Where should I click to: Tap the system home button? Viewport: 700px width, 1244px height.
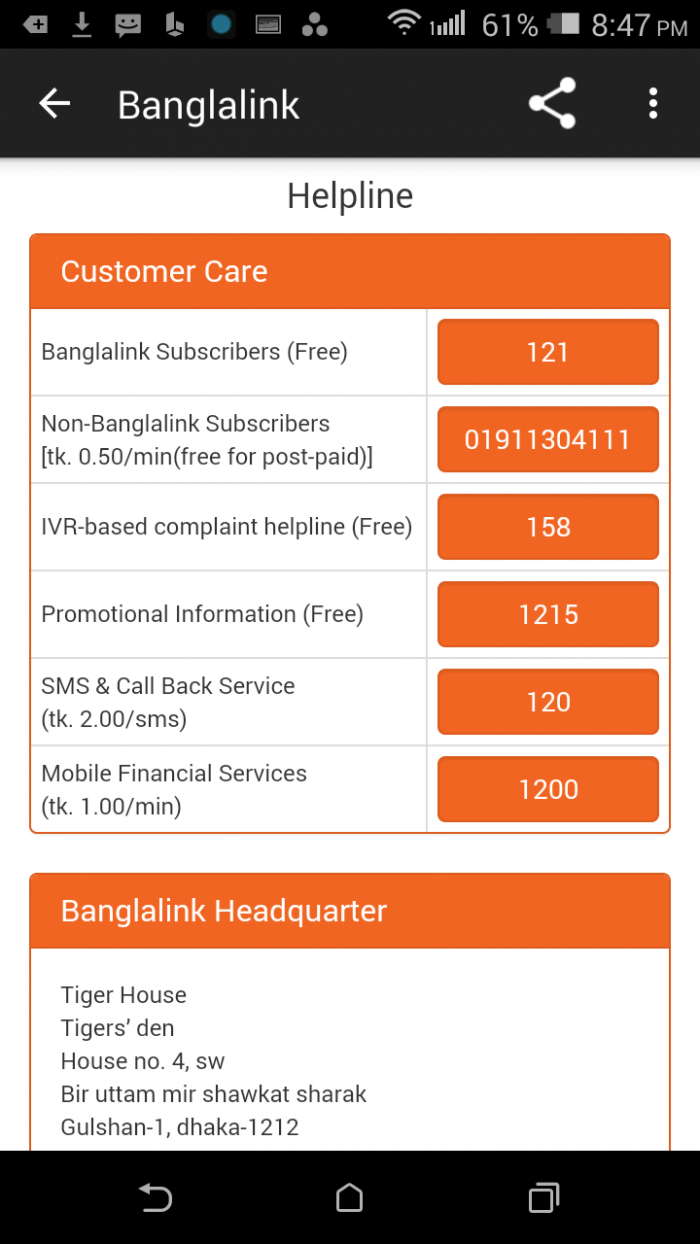349,1197
